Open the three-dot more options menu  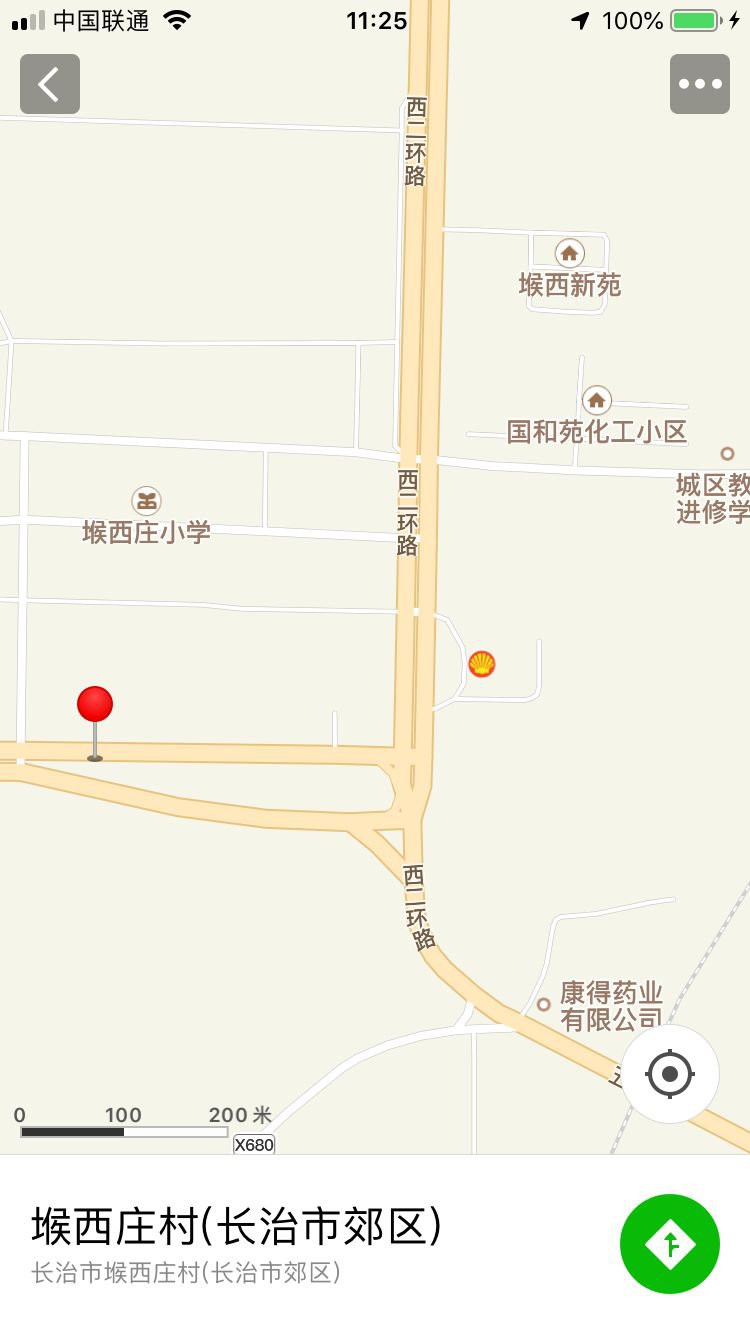pos(700,84)
